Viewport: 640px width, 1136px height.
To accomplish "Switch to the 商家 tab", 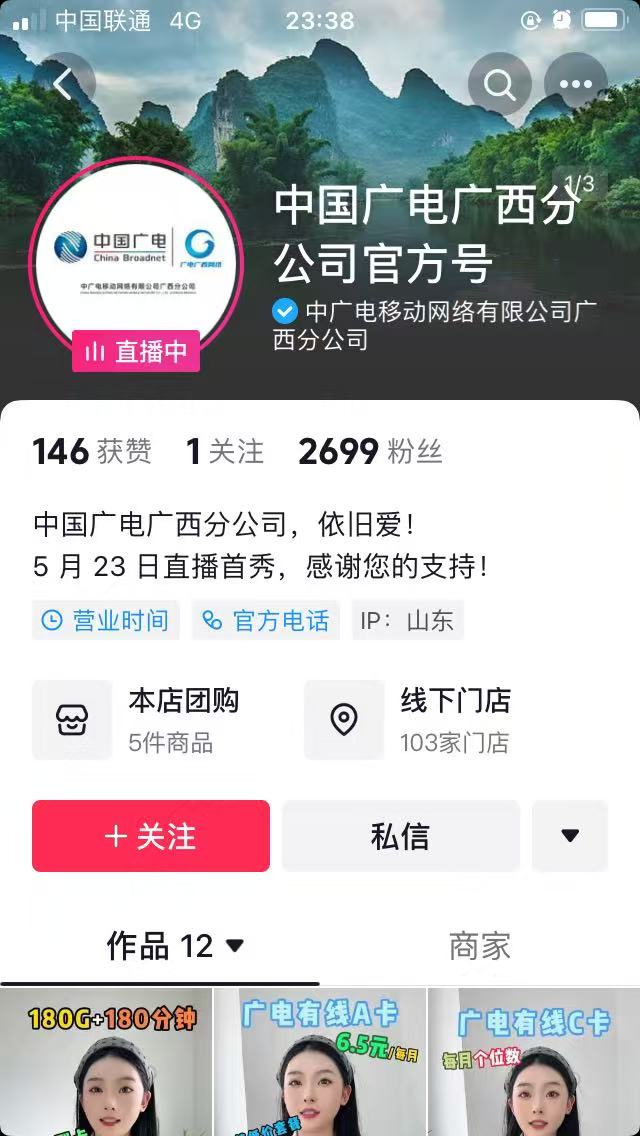I will tap(479, 946).
